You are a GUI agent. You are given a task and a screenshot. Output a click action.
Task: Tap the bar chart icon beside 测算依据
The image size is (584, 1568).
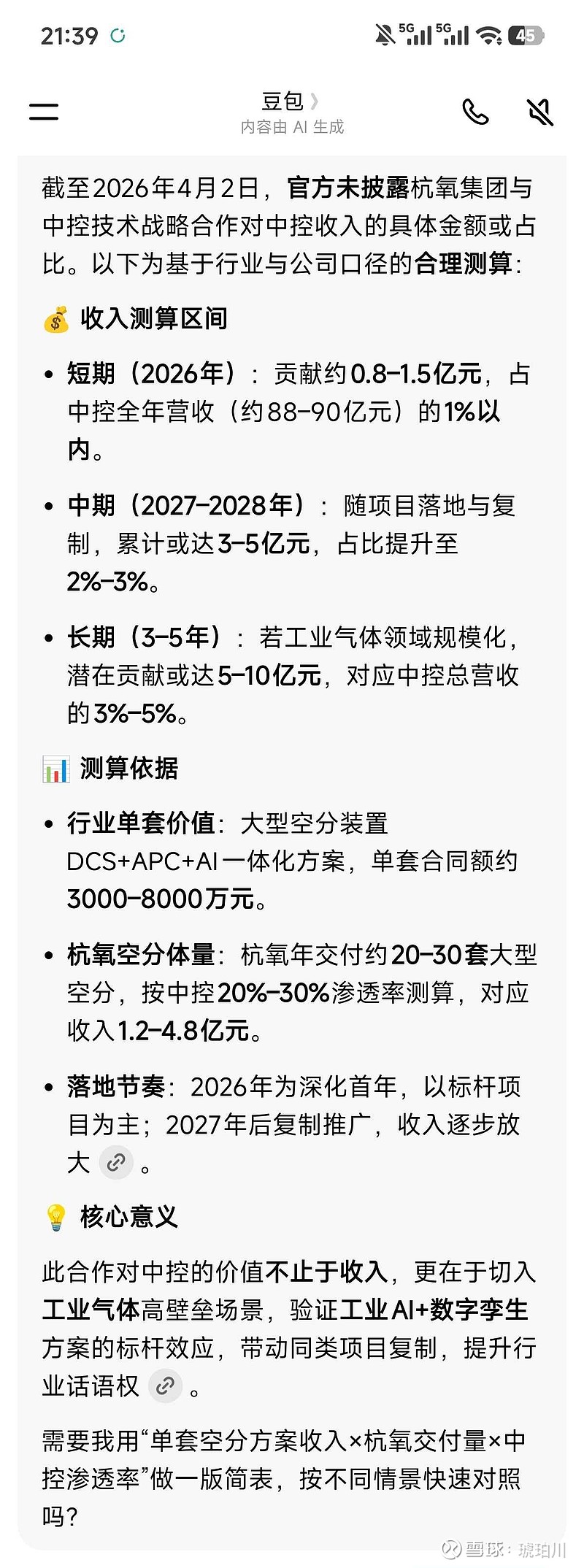pos(55,768)
